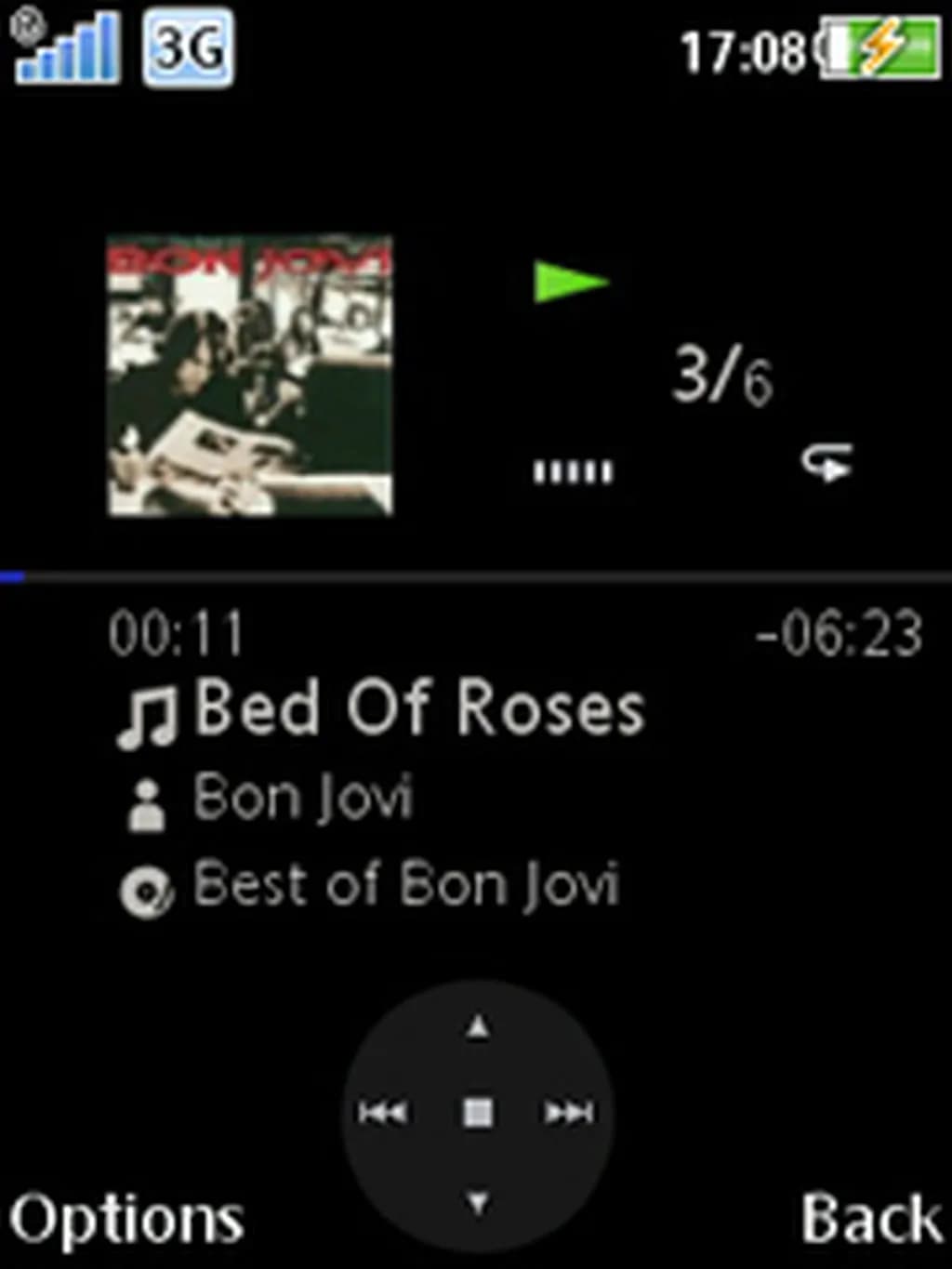Tap the down arrow on control pad
Screen dimensions: 952x1269
click(477, 1202)
